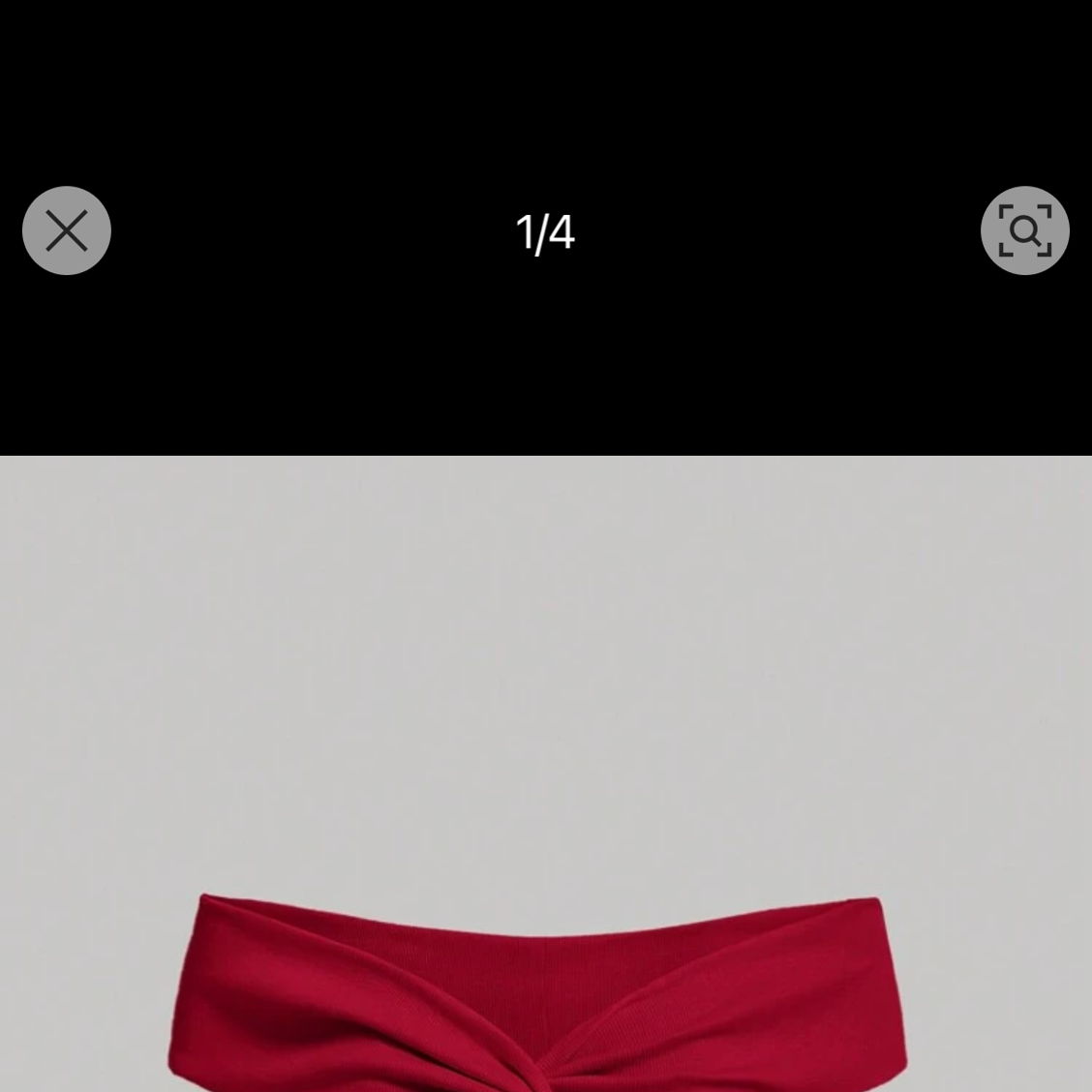Close the image viewer
The image size is (1092, 1092).
67,231
